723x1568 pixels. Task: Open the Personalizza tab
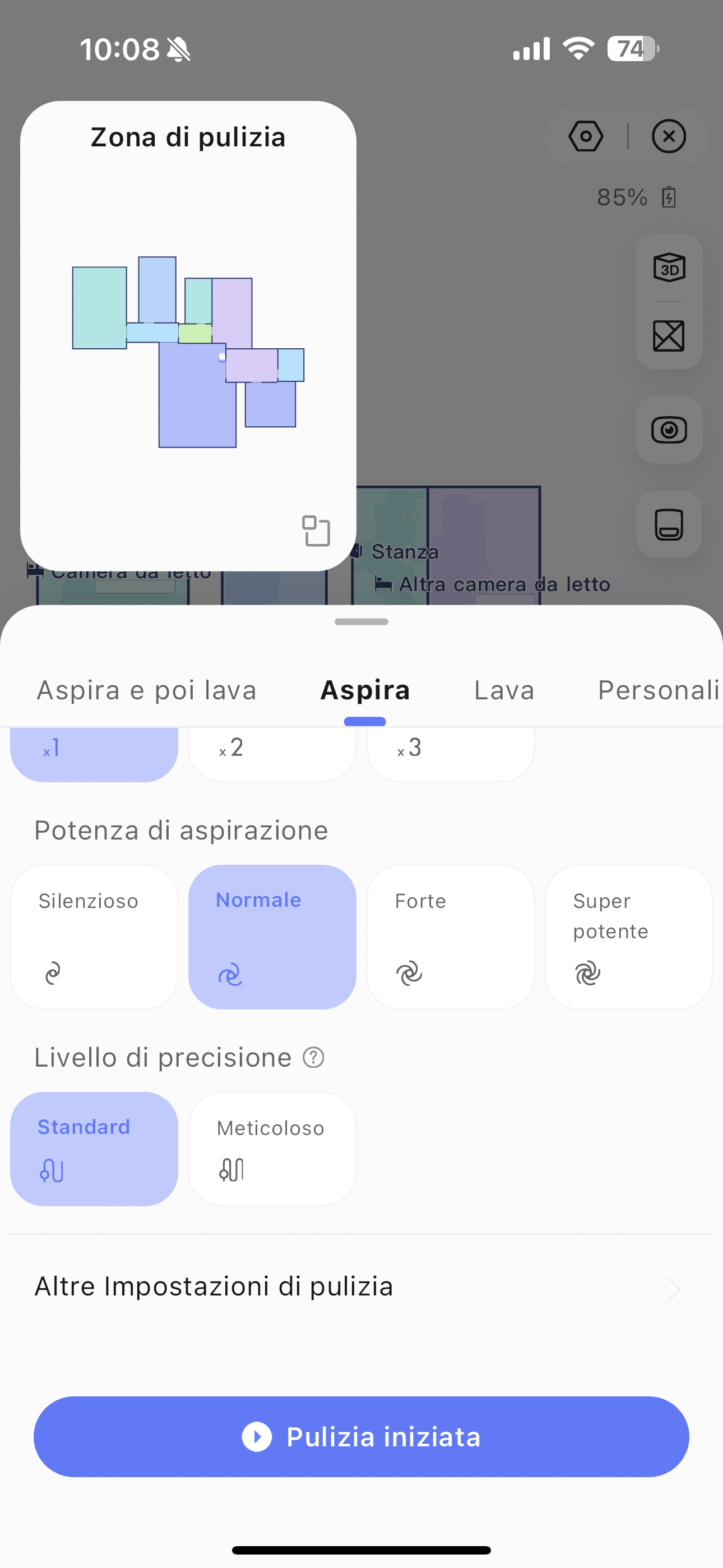click(x=659, y=690)
